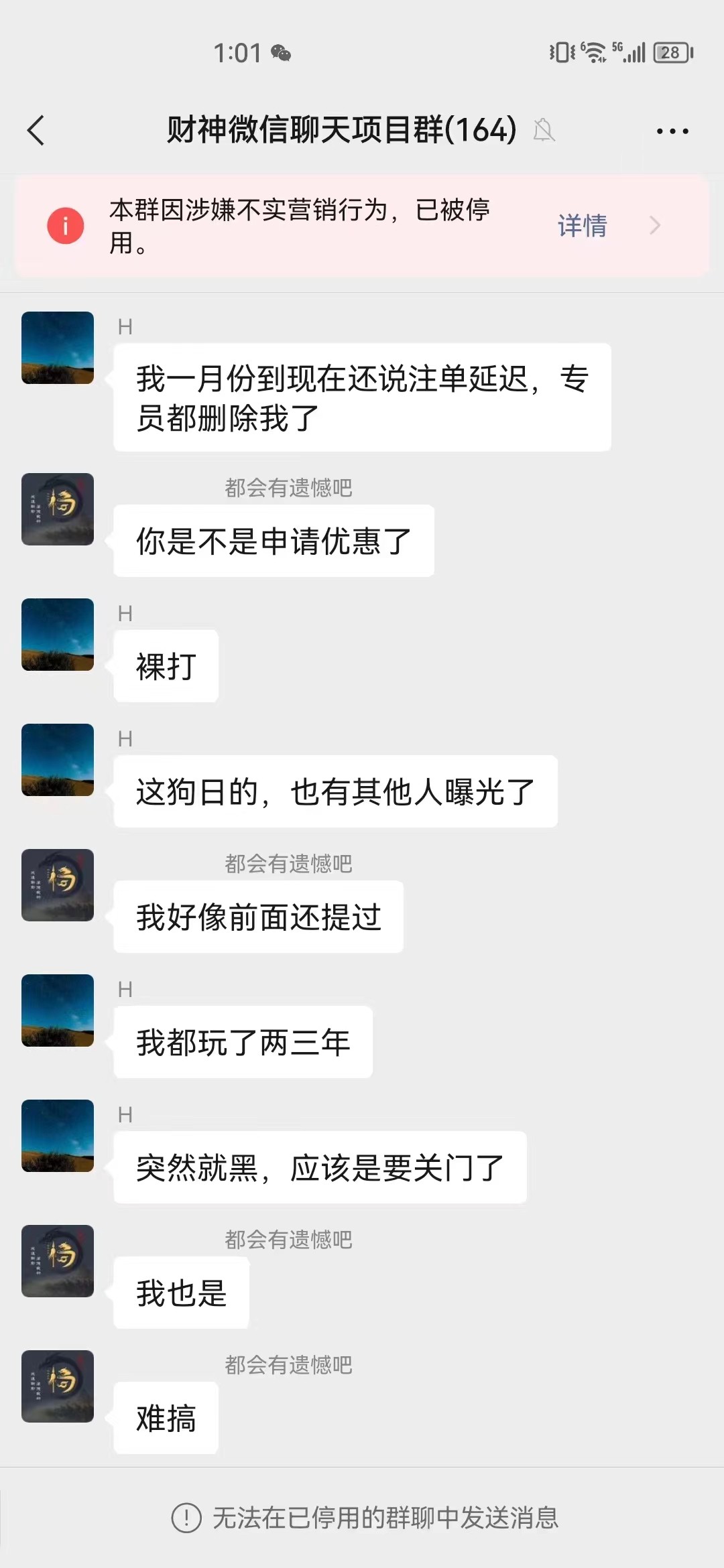Viewport: 724px width, 1568px height.
Task: Tap H's avatar next to 裸打 message
Action: tap(57, 635)
